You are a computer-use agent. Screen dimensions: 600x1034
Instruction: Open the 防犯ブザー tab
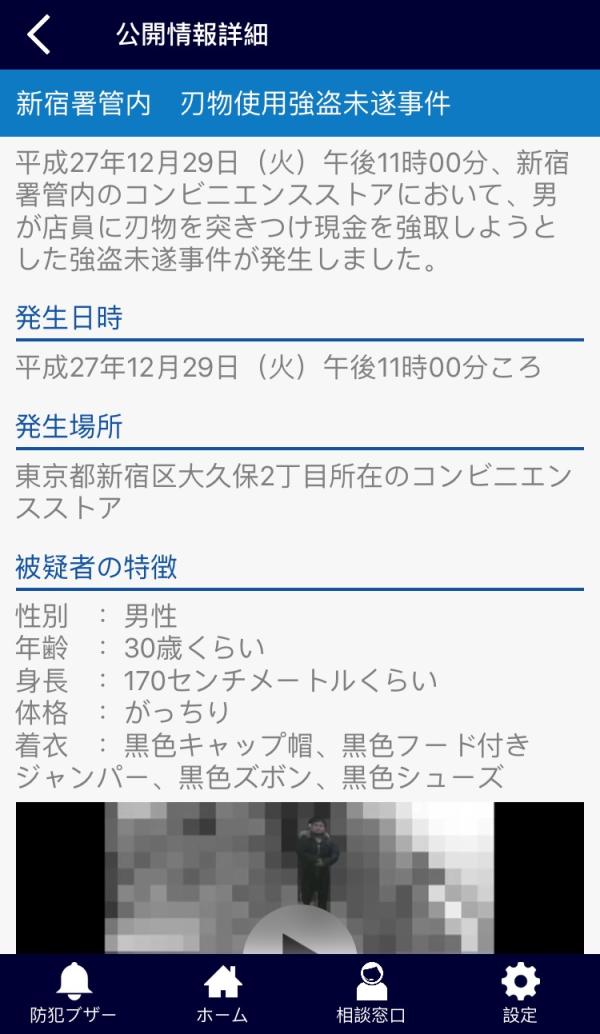coord(73,993)
